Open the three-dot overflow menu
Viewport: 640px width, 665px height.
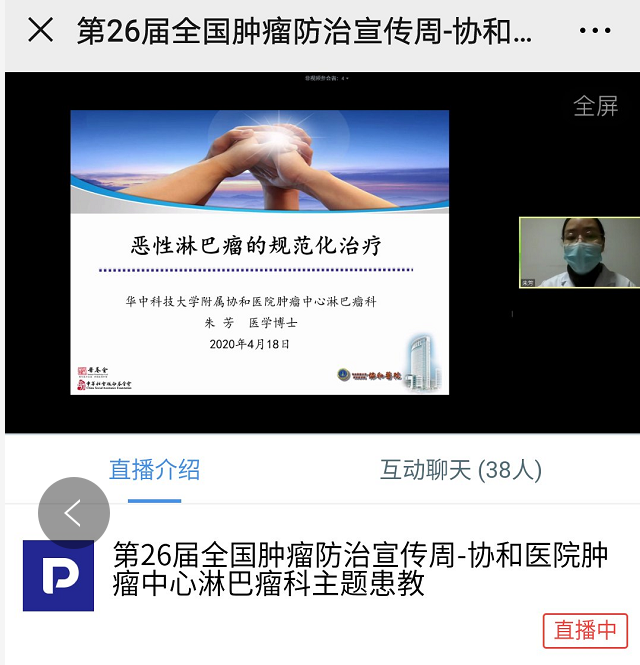(595, 31)
